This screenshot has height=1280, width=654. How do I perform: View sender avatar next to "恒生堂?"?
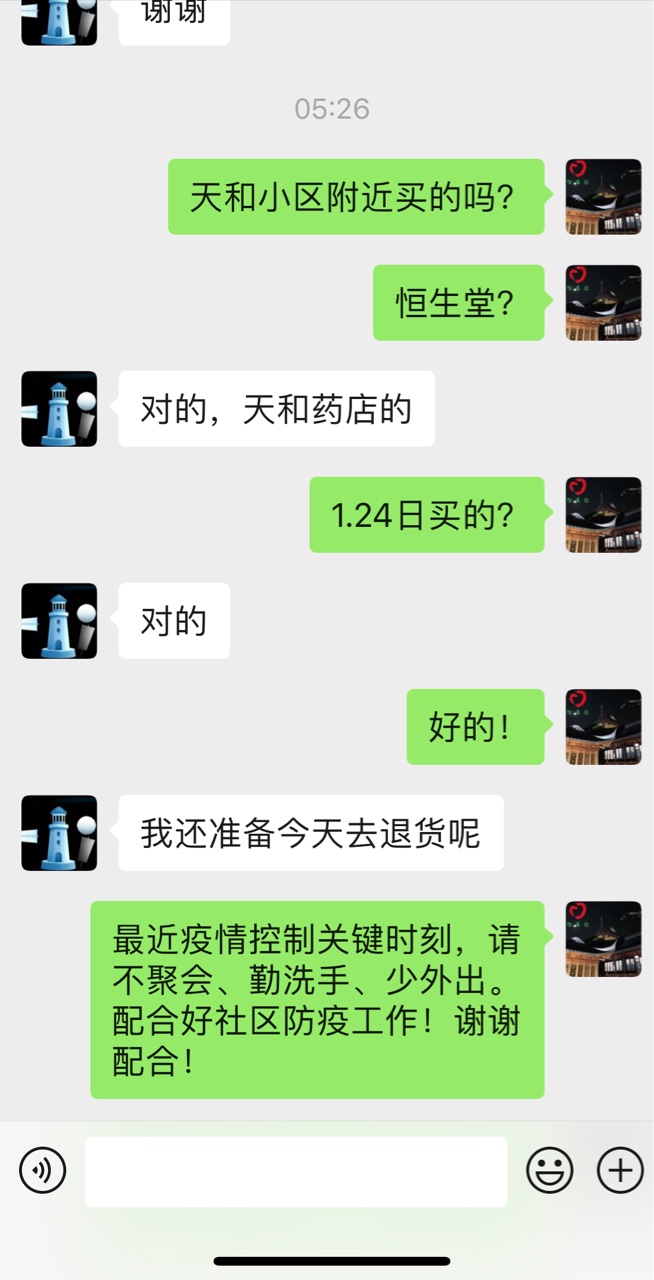603,302
